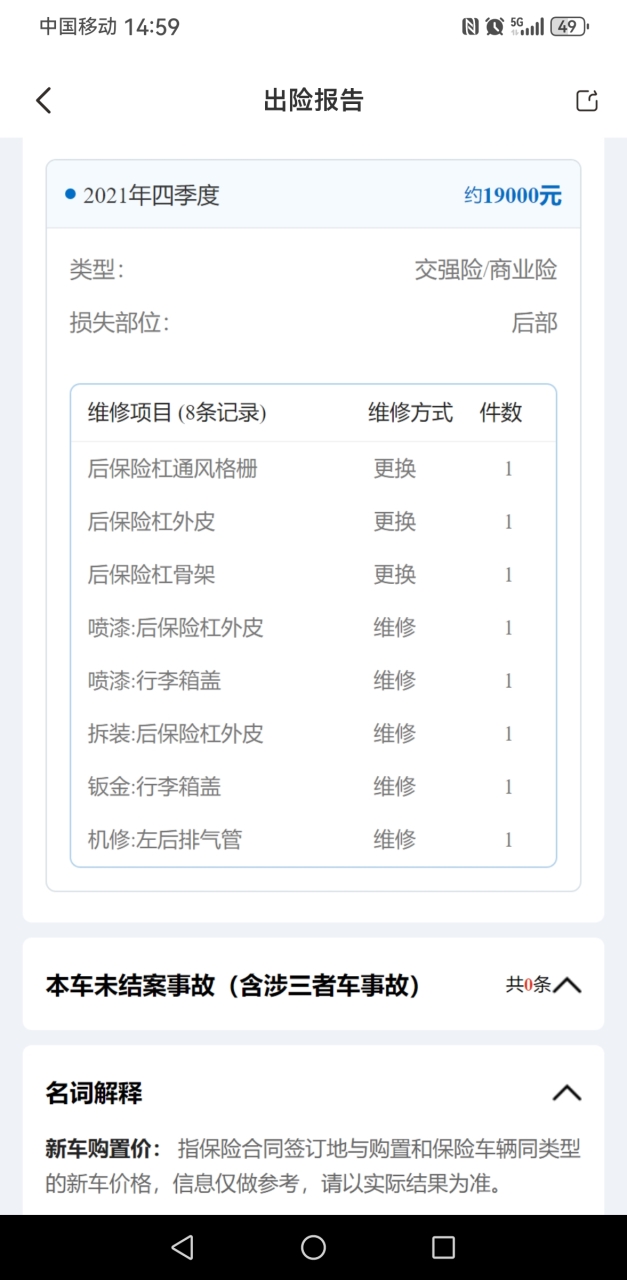Share the 出险报告 report
This screenshot has height=1280, width=627.
[x=587, y=100]
